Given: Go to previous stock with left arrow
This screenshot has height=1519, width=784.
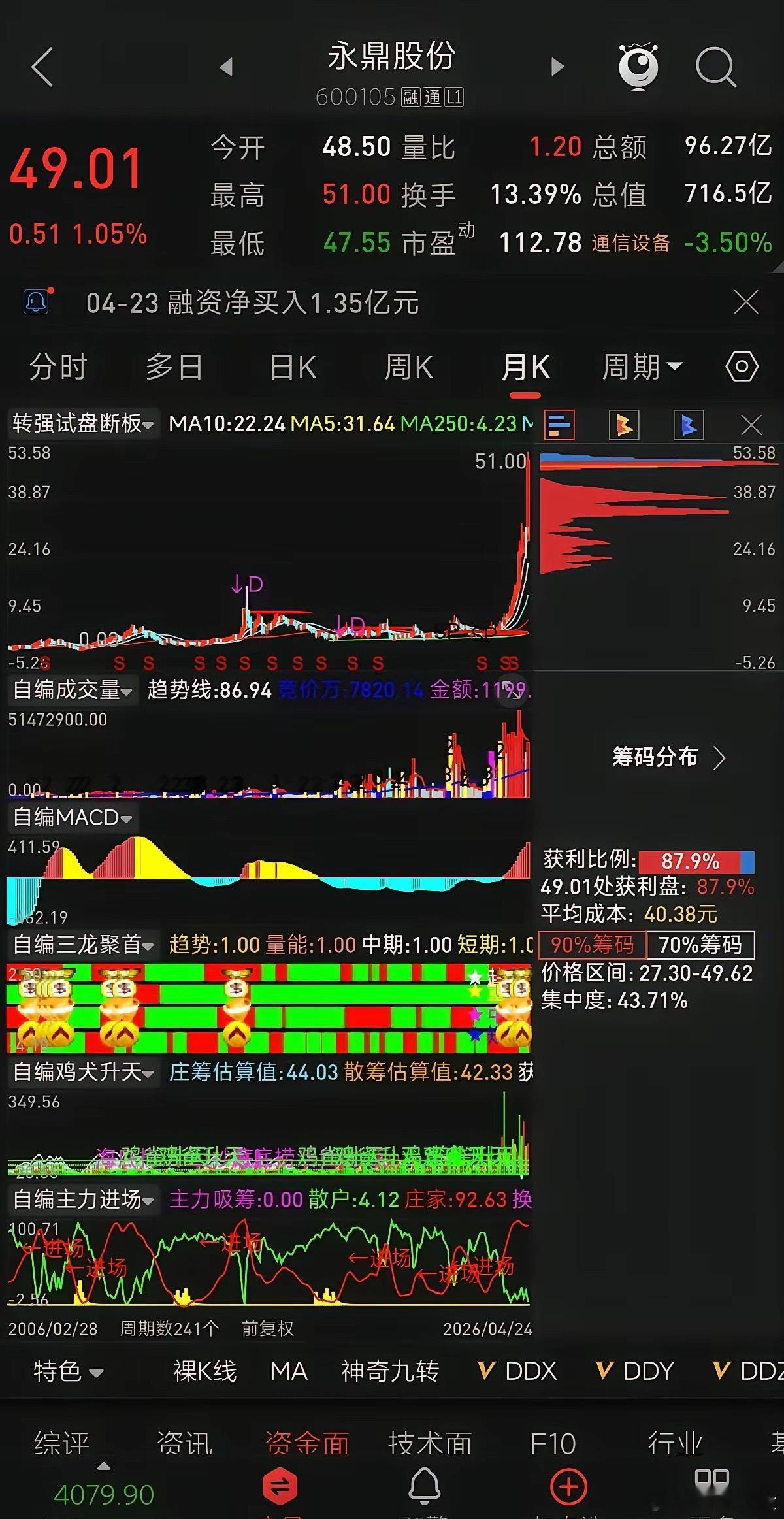Looking at the screenshot, I should tap(225, 66).
